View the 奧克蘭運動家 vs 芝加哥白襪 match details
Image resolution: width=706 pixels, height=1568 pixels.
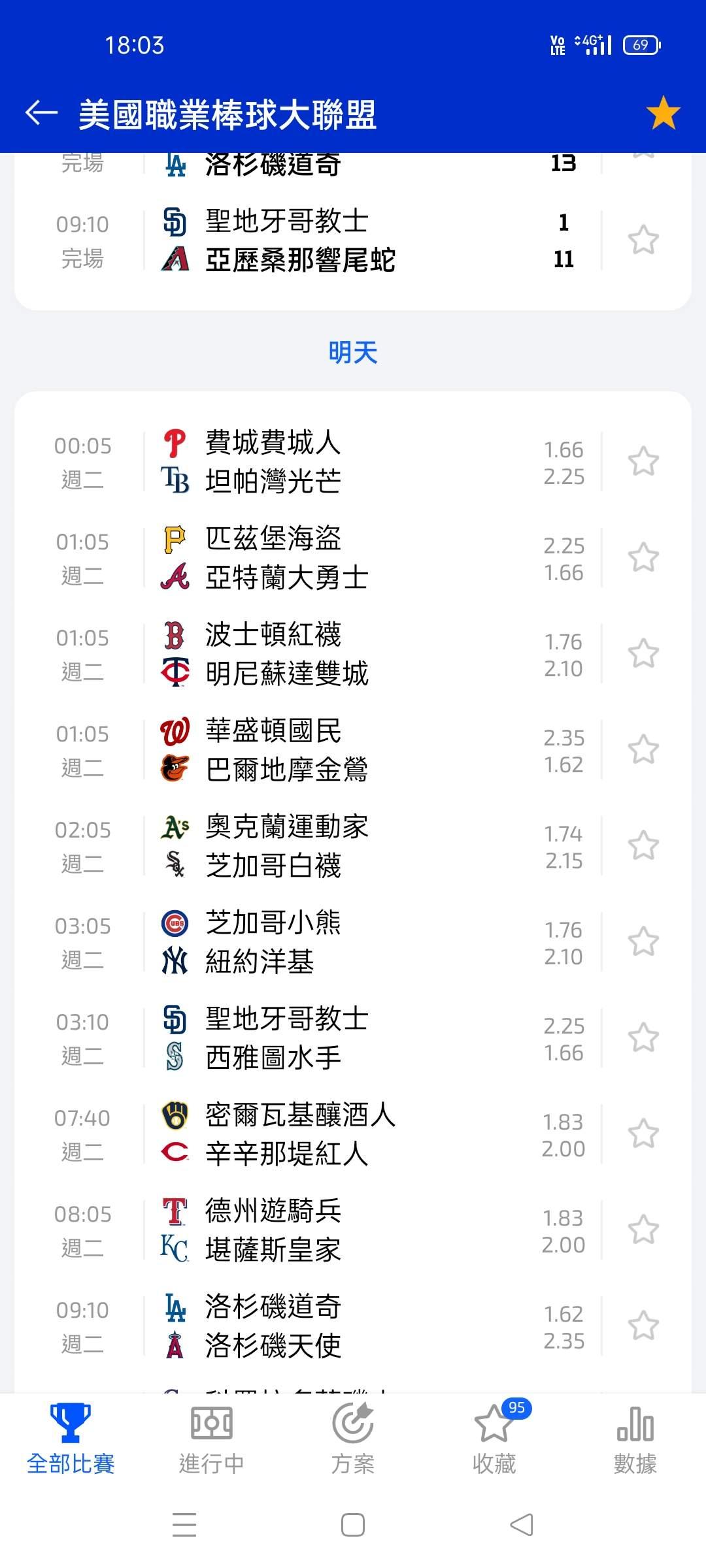(x=307, y=845)
